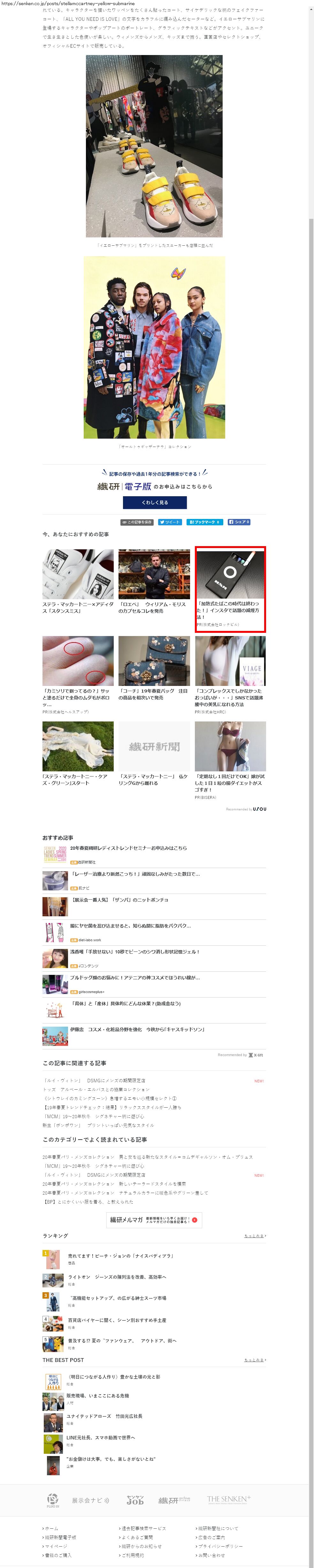Viewport: 314px width, 1568px height.
Task: Save this article with この記事を保存
Action: (x=137, y=522)
